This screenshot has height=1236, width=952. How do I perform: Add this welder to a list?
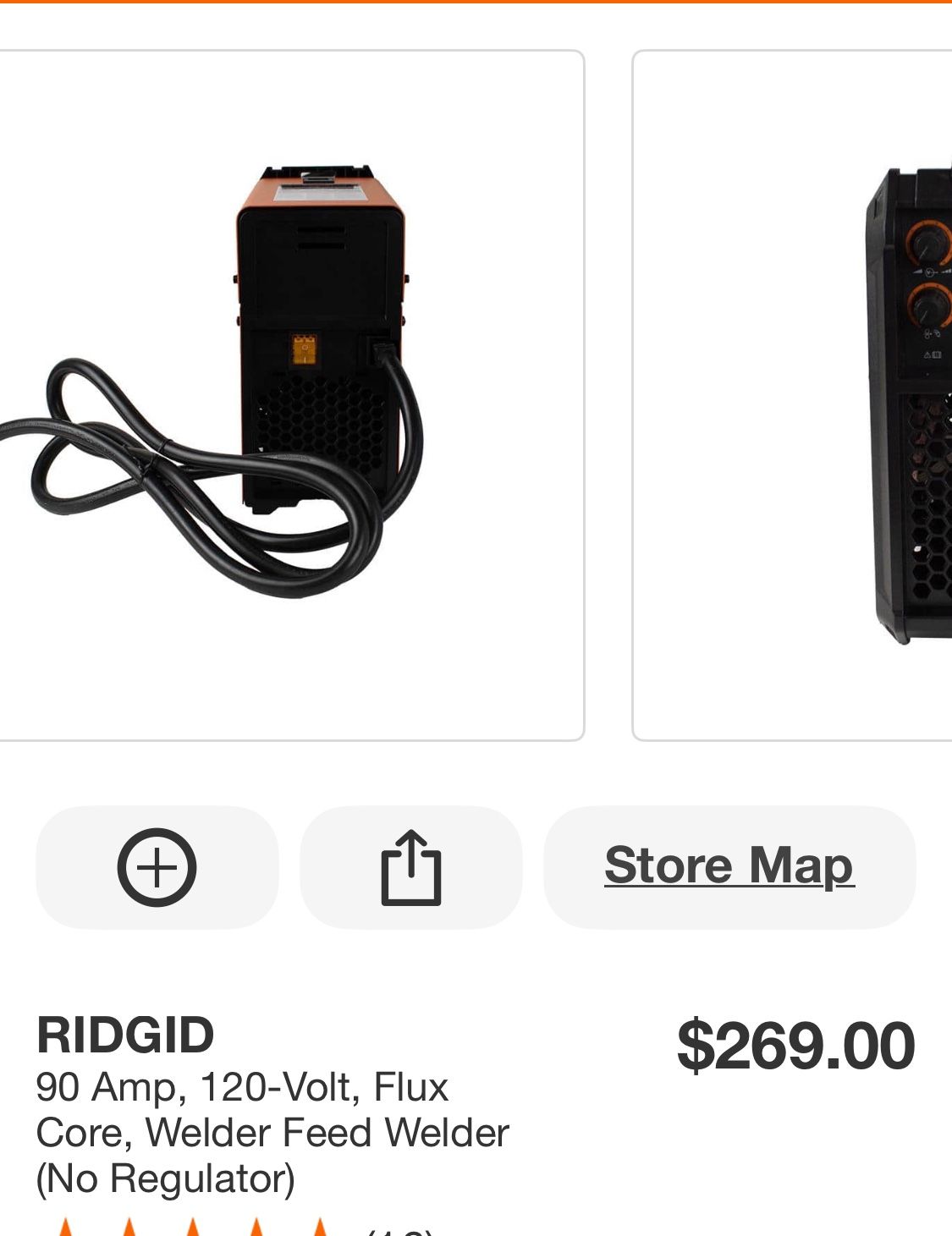(157, 867)
